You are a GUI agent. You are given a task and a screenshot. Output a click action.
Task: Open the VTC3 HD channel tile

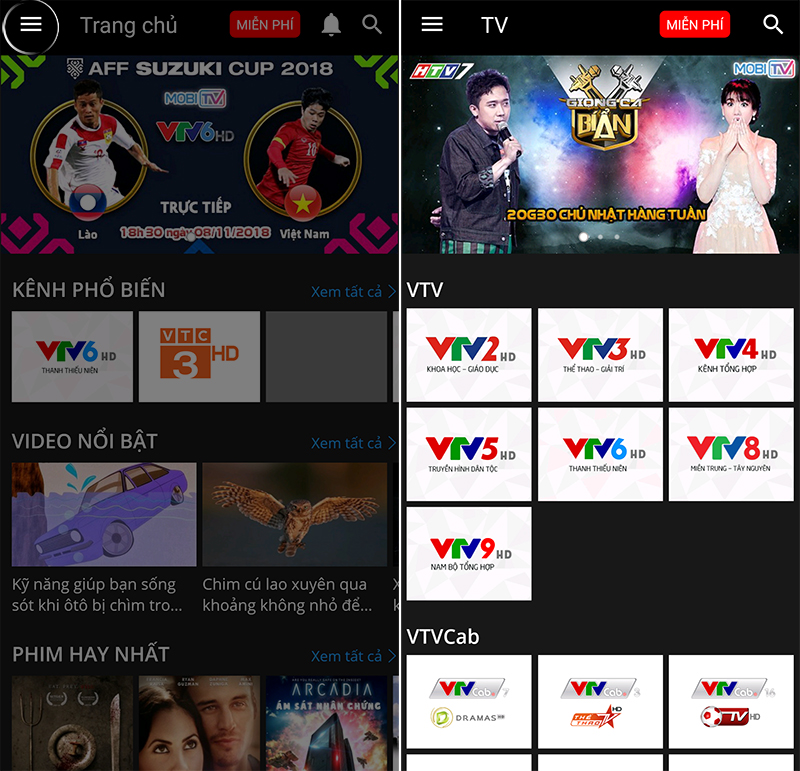coord(199,357)
